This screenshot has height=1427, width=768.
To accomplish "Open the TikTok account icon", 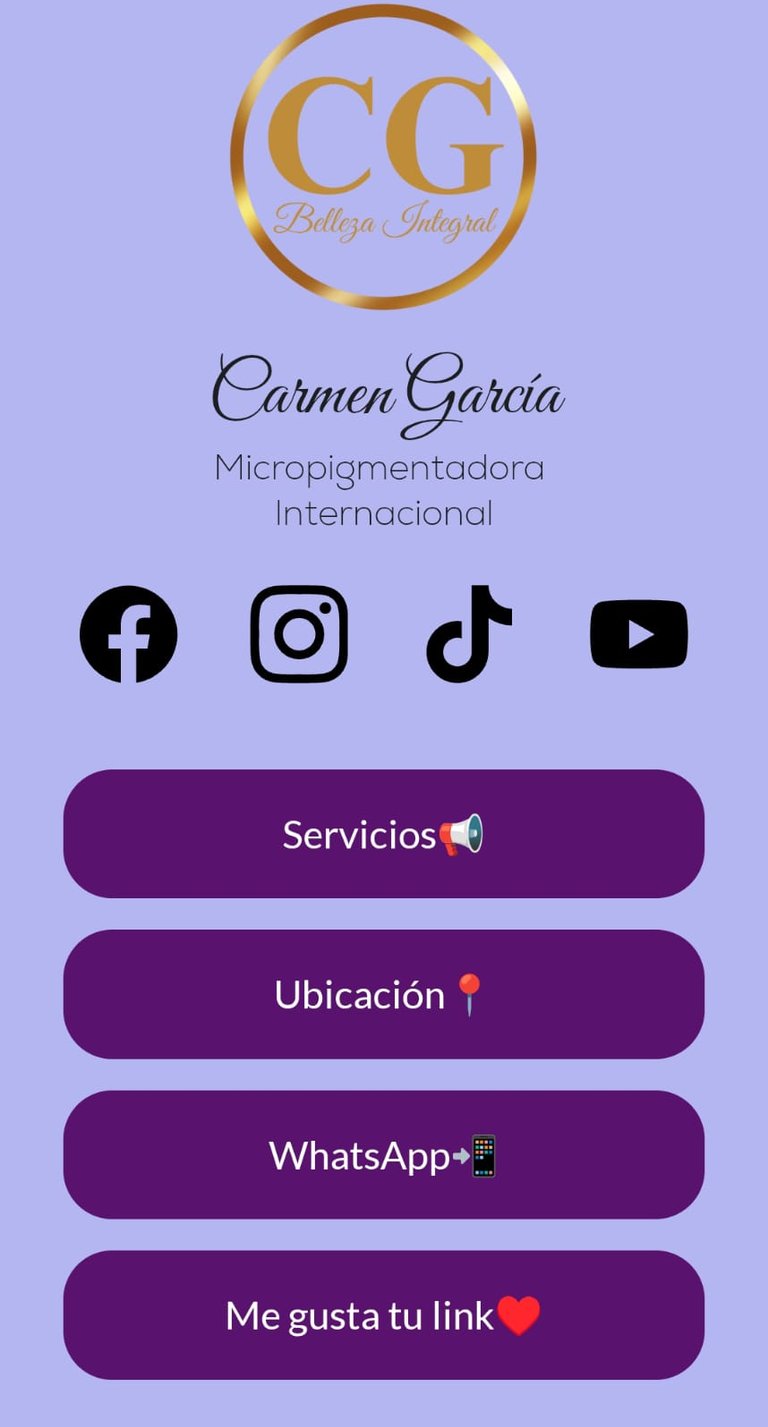I will tap(469, 634).
